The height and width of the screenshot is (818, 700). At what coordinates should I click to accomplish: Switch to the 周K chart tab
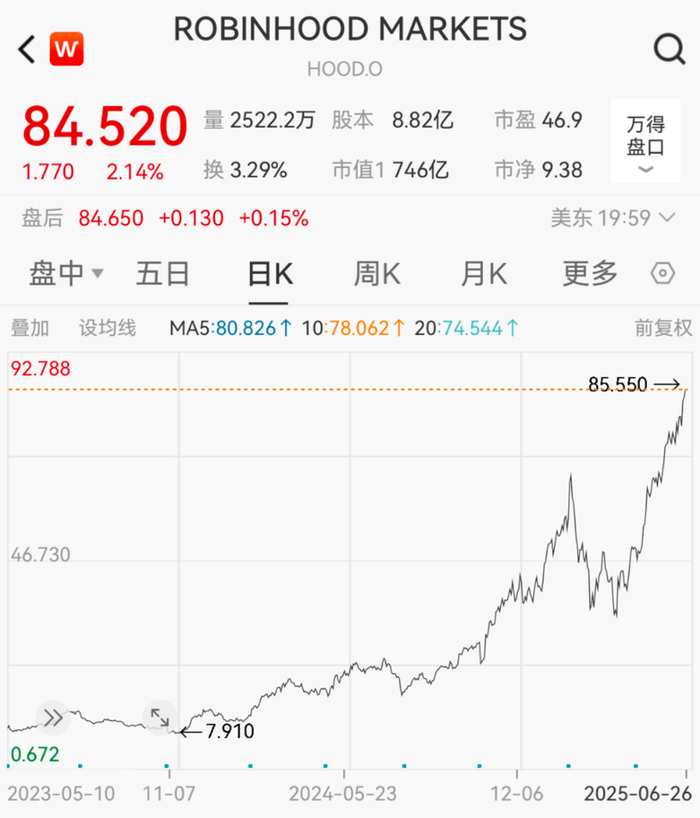coord(377,273)
